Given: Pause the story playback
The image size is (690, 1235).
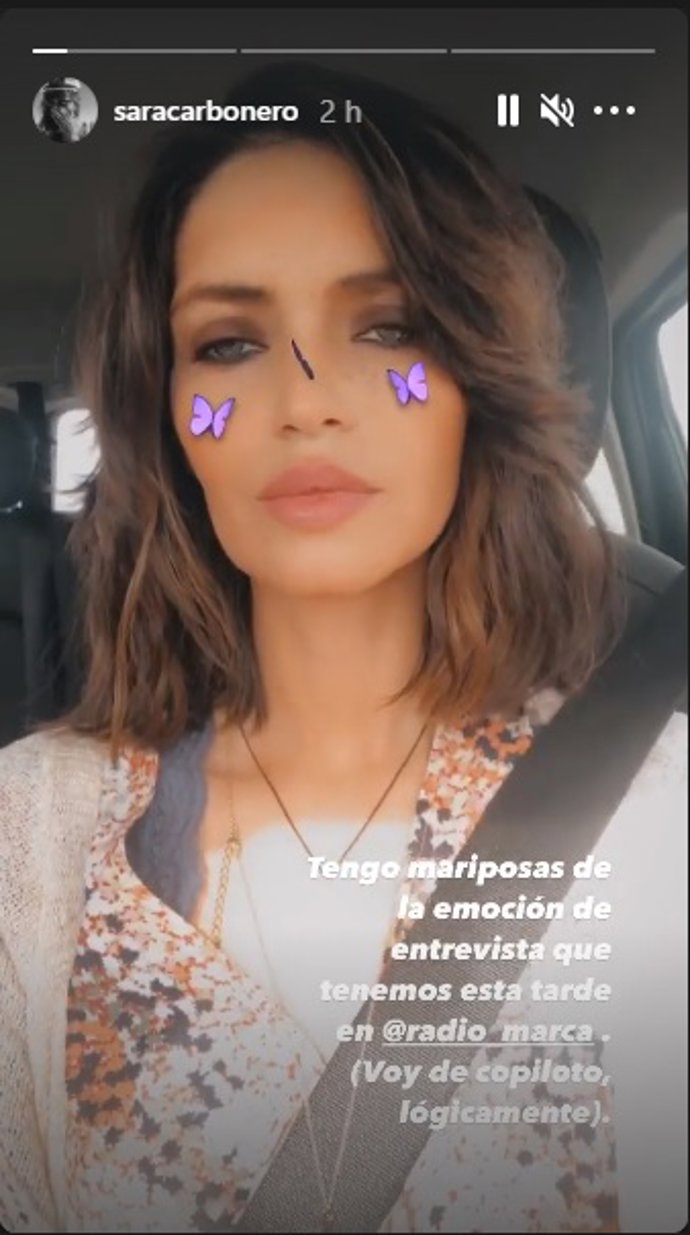Looking at the screenshot, I should 508,111.
